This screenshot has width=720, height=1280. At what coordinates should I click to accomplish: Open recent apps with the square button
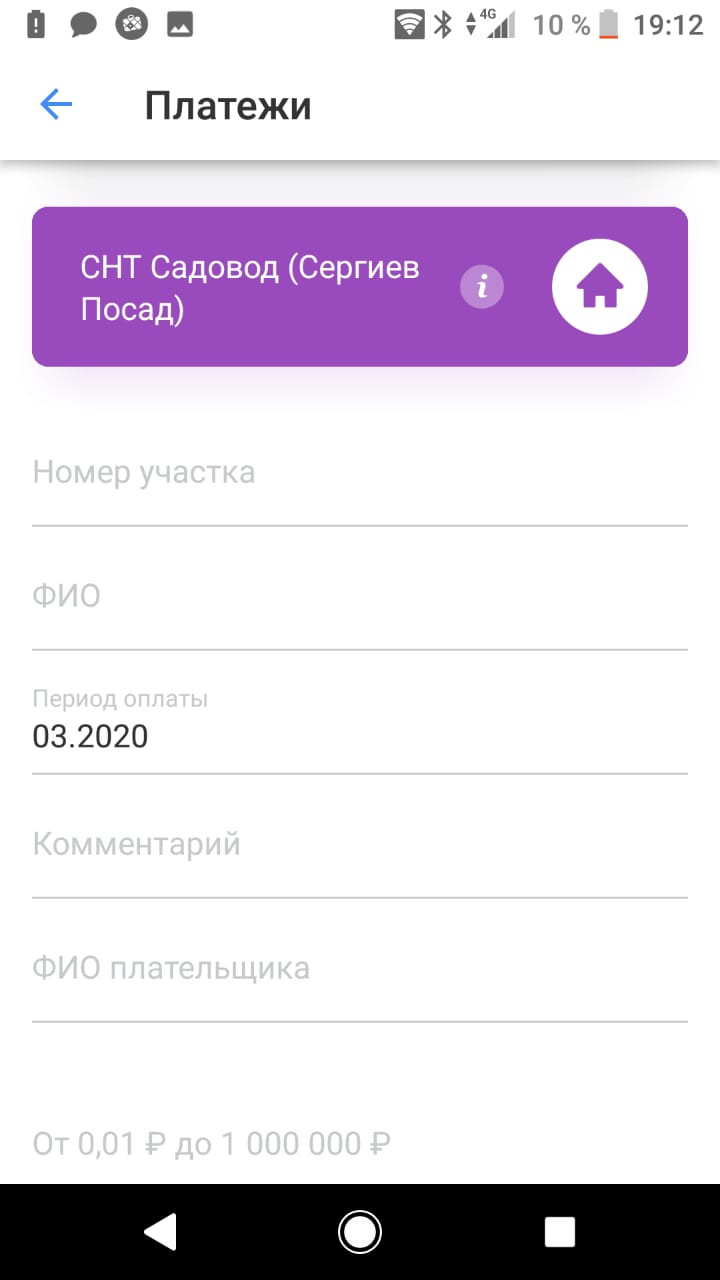(560, 1232)
